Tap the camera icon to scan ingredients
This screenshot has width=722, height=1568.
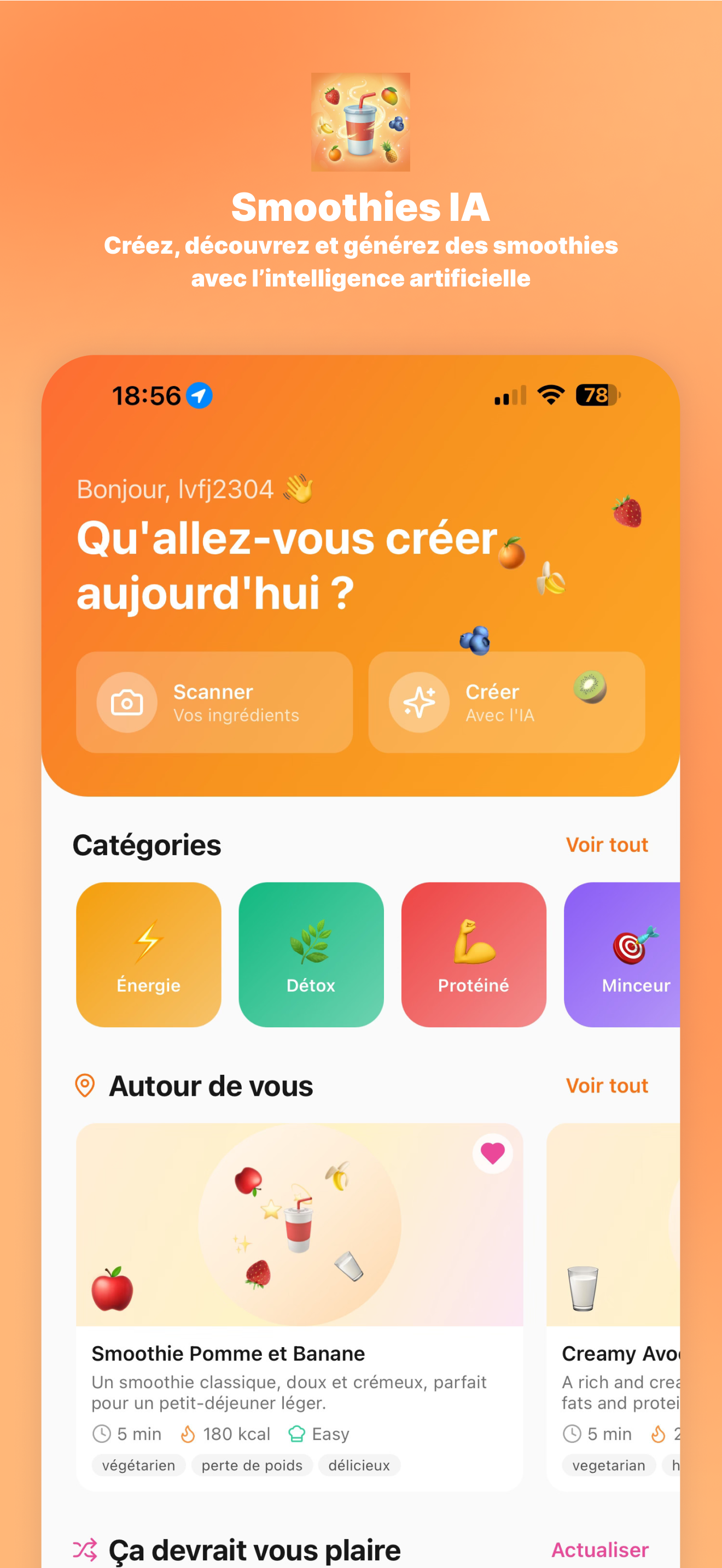[x=127, y=703]
